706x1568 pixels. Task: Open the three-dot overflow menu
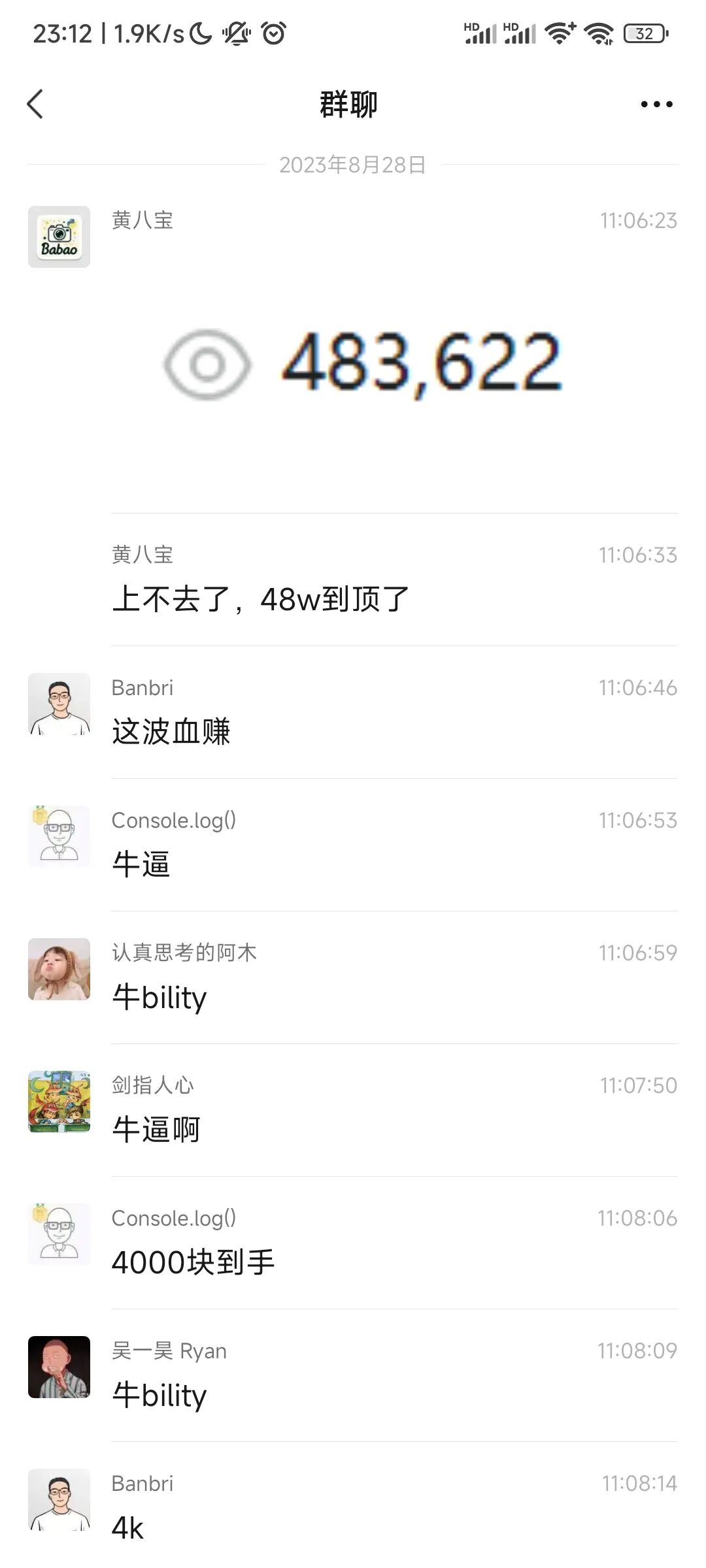pos(656,105)
